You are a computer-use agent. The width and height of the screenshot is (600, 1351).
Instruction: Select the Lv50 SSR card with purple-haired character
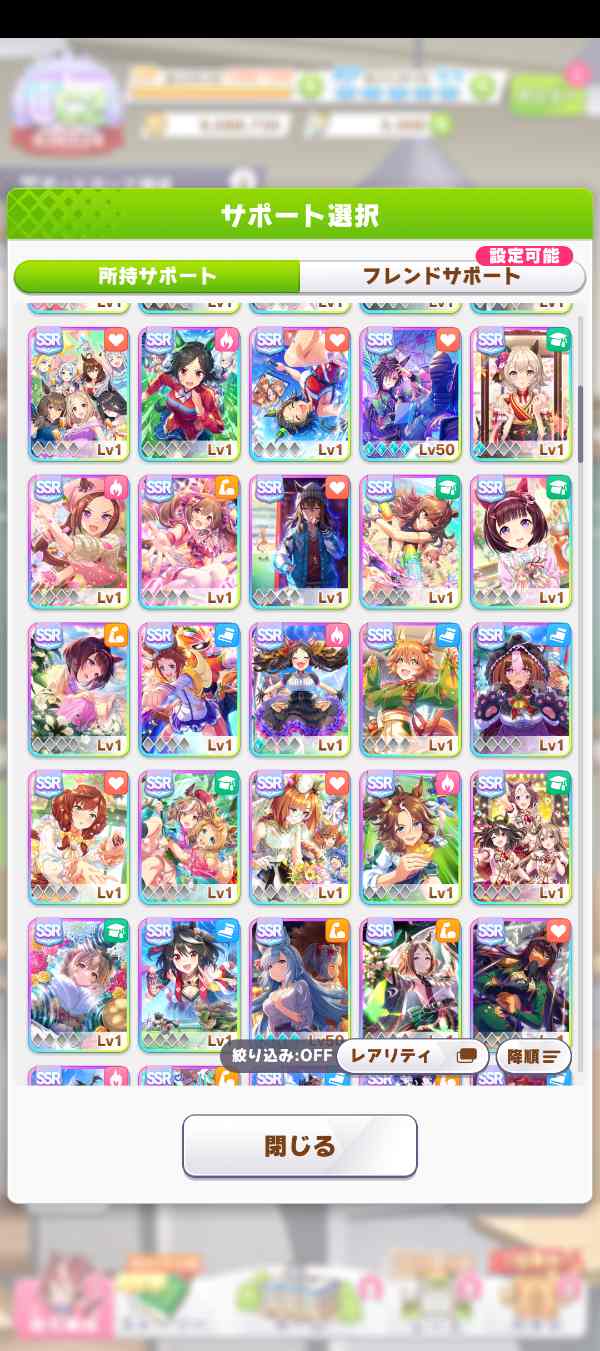(x=410, y=393)
